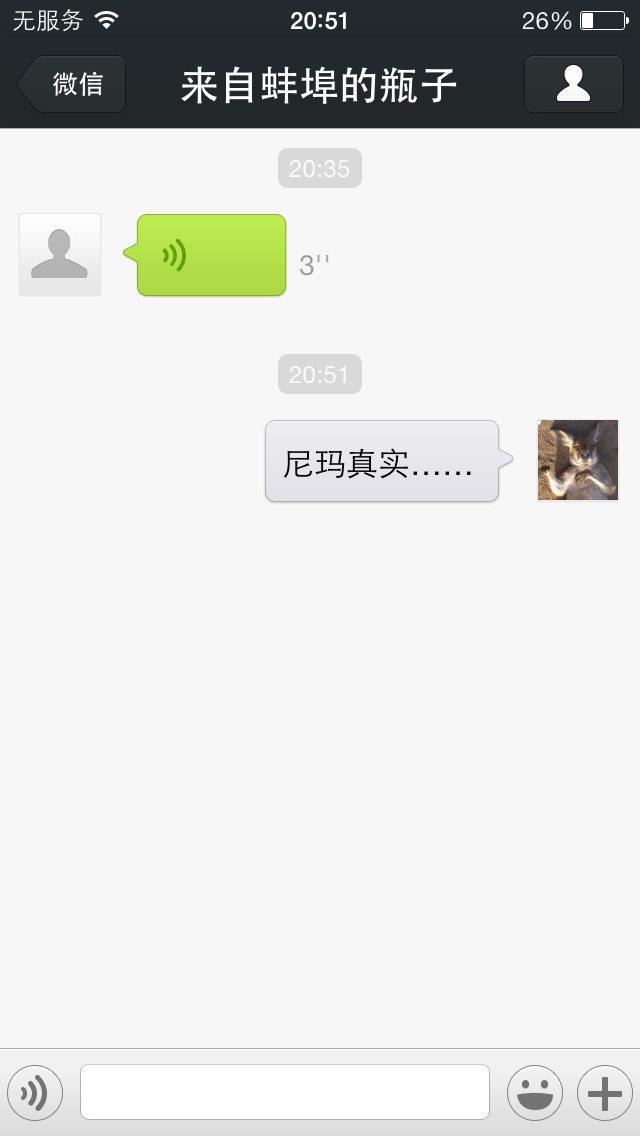This screenshot has height=1136, width=640.
Task: Switch to voice input mode
Action: point(35,1093)
